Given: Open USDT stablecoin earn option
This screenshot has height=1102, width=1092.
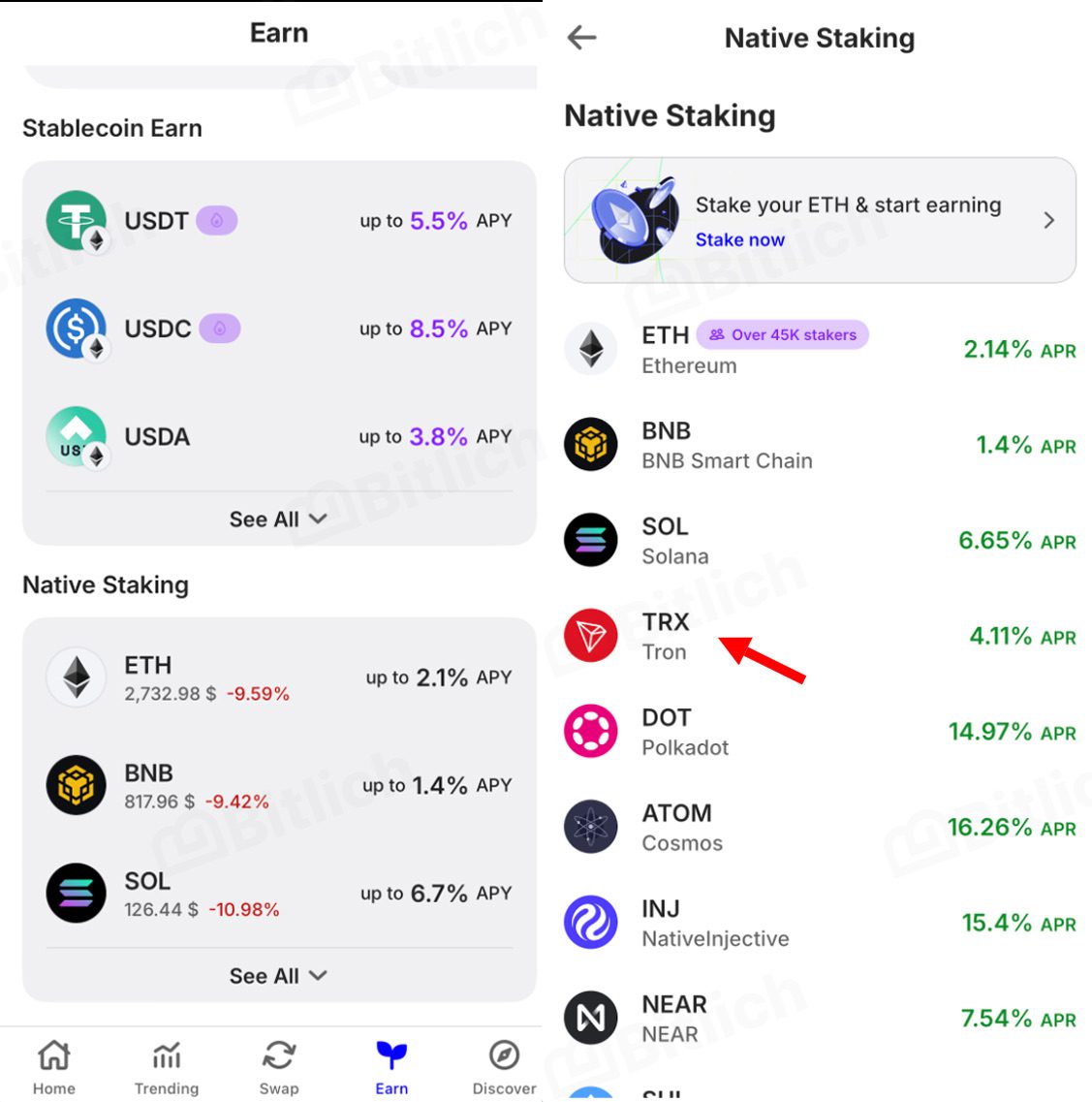Looking at the screenshot, I should tap(279, 221).
